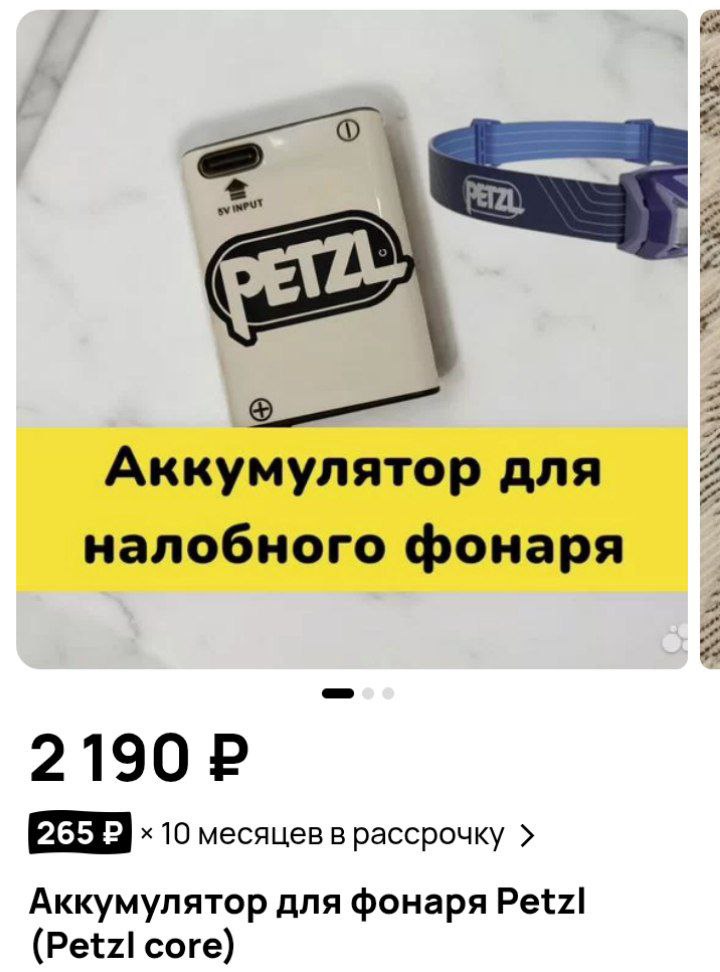The height and width of the screenshot is (972, 720).
Task: Open the 10-month installment details
Action: 282,833
